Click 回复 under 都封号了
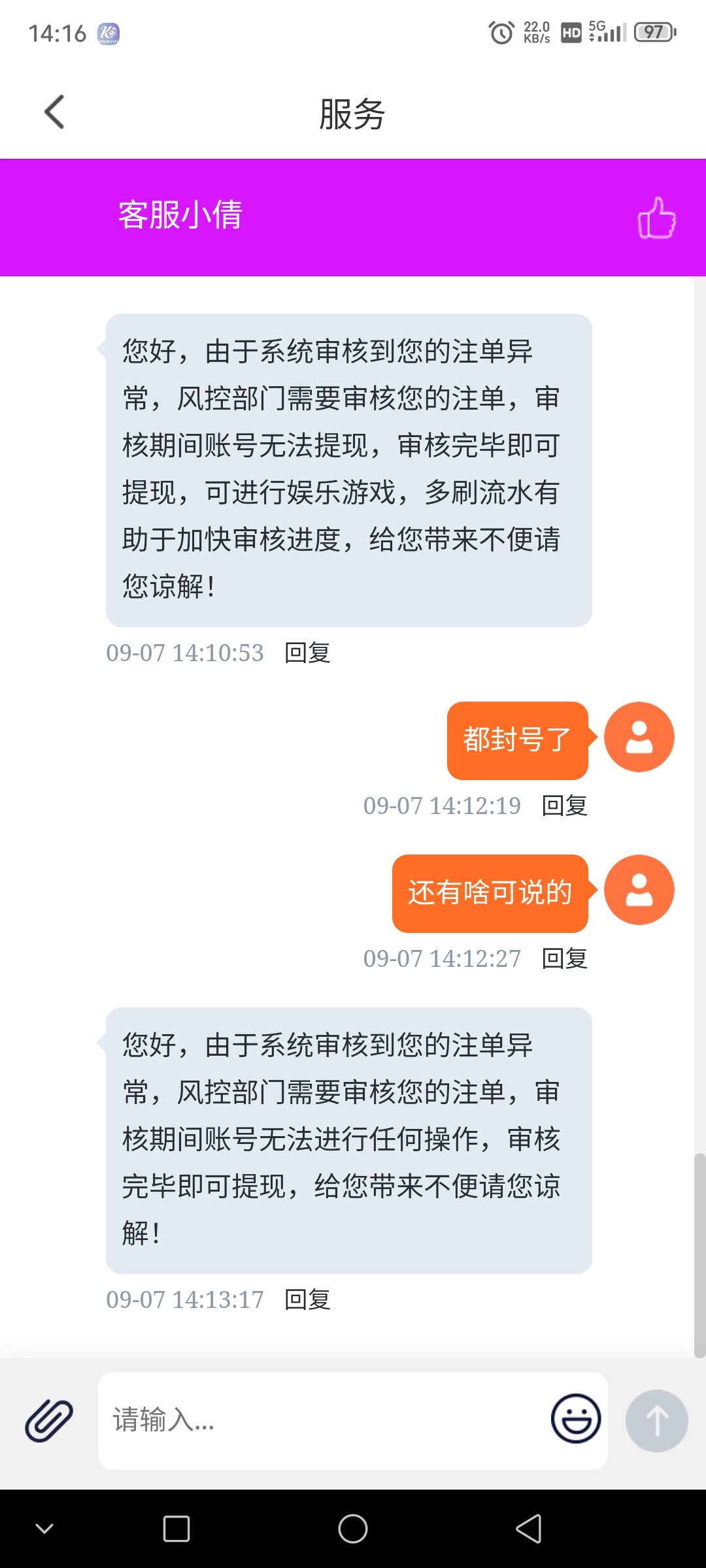This screenshot has width=706, height=1568. (x=565, y=806)
